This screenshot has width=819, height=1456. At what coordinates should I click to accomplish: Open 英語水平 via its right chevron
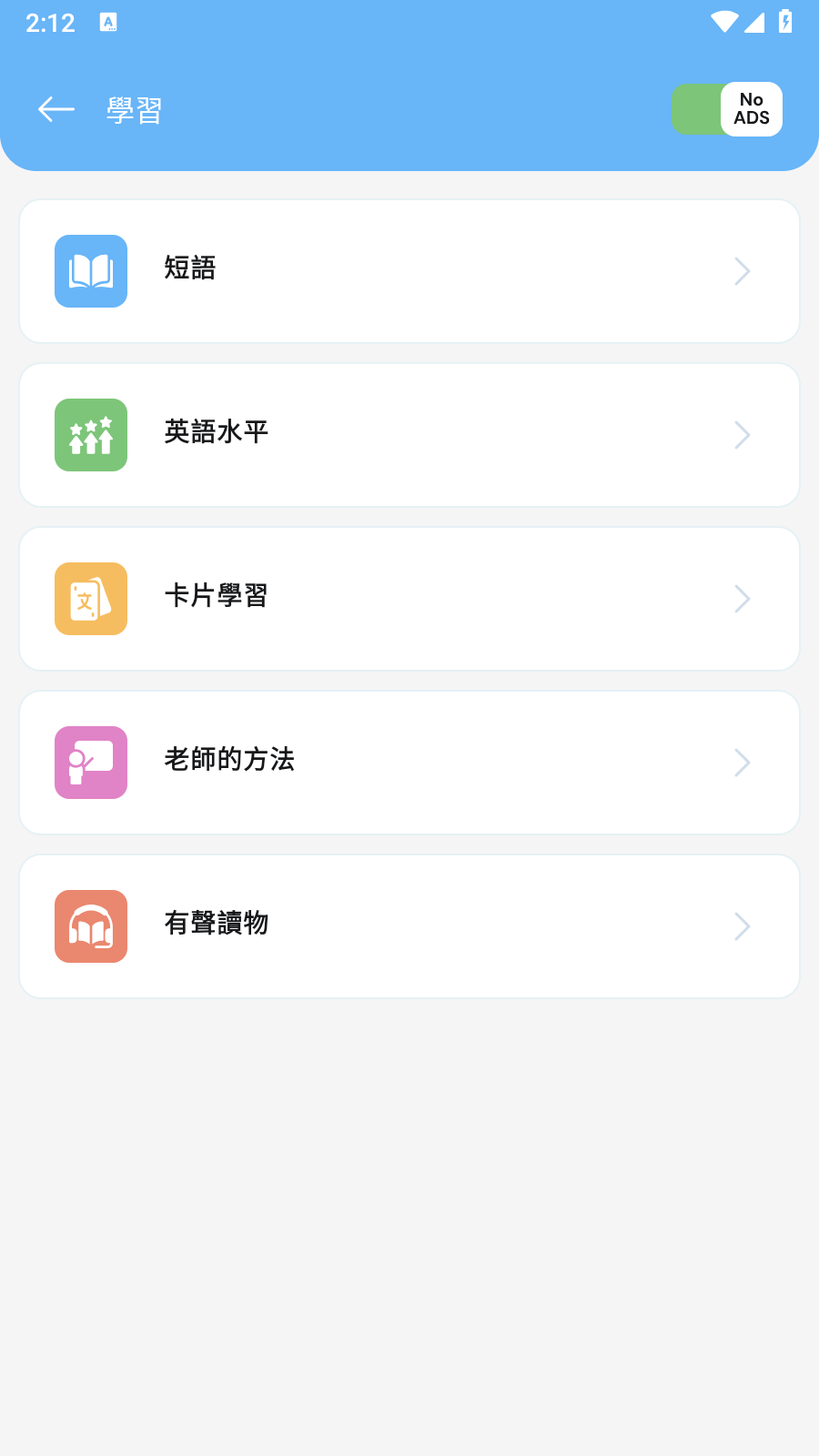pos(742,434)
